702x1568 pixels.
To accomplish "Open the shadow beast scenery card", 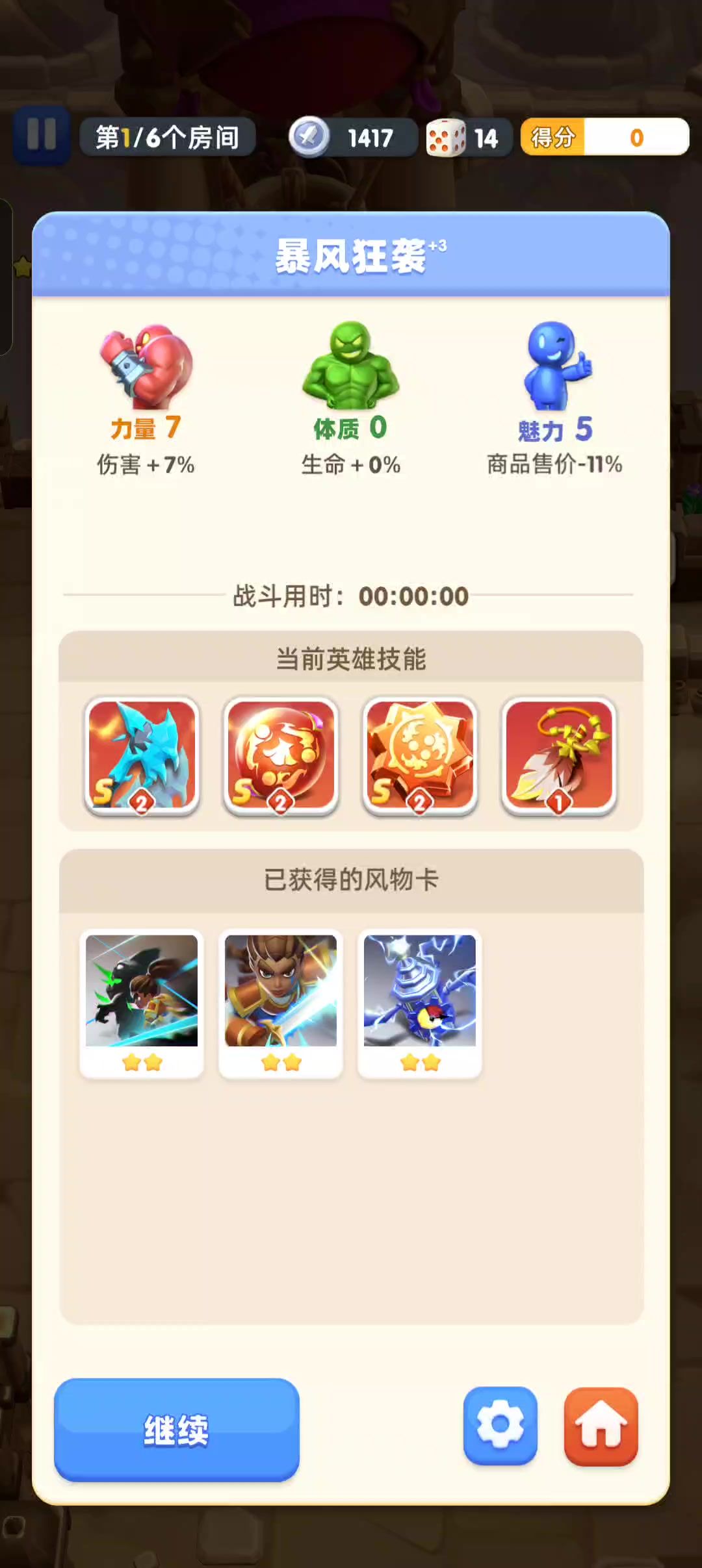I will pyautogui.click(x=142, y=1002).
